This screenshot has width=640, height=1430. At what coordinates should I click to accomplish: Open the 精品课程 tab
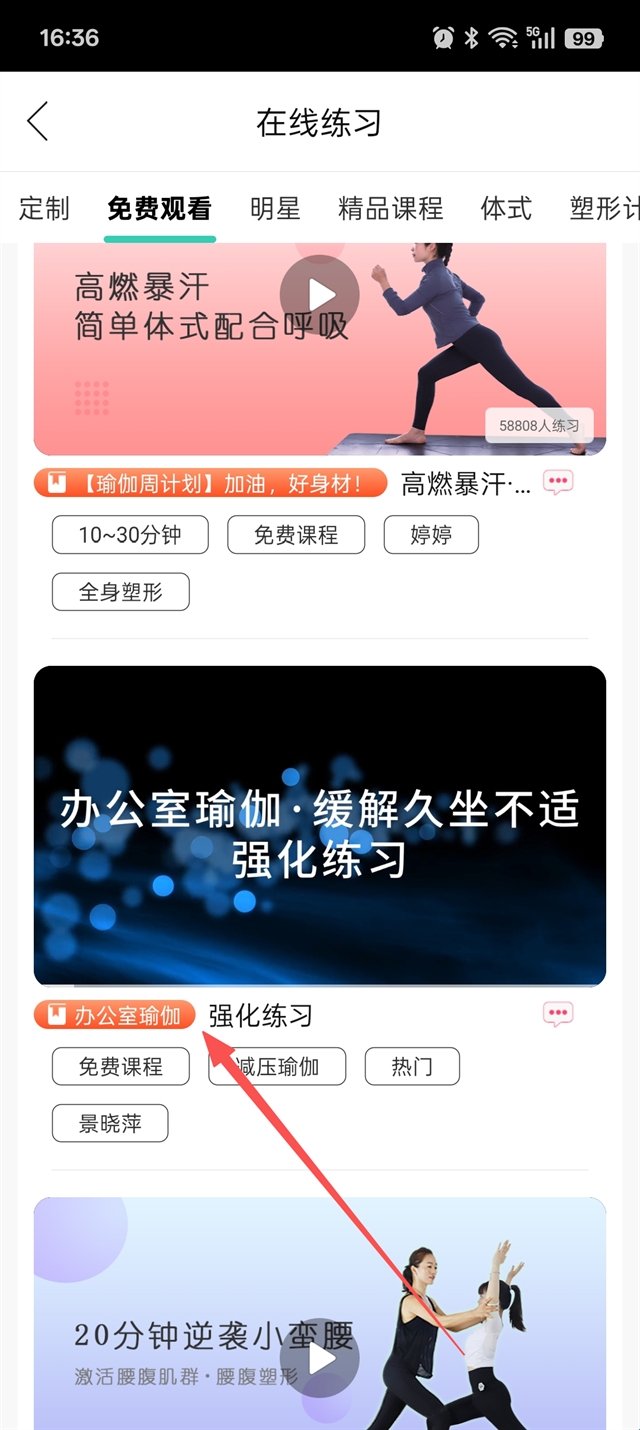click(390, 209)
